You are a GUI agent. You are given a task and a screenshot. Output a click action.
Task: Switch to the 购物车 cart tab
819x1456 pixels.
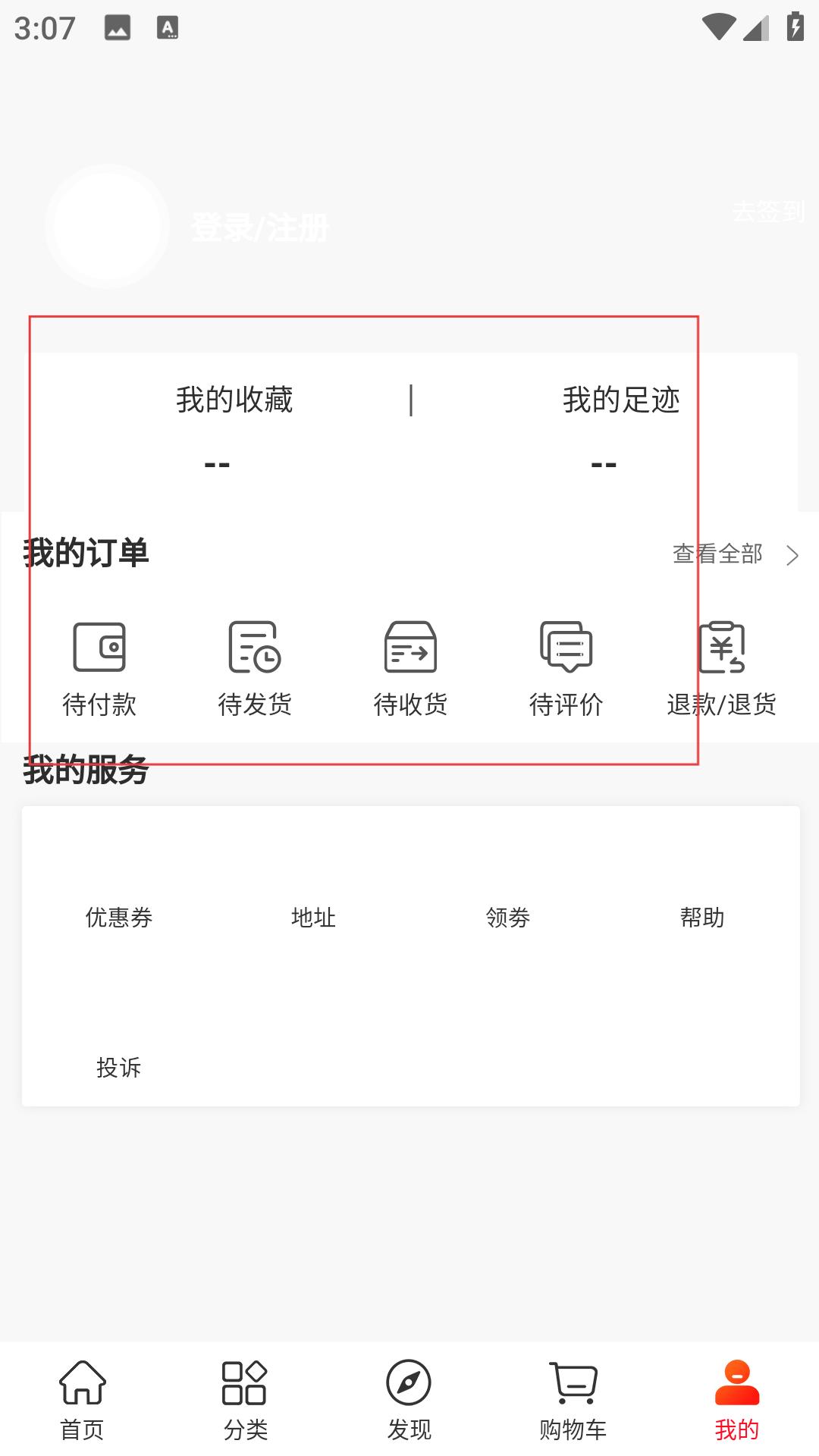click(573, 1400)
